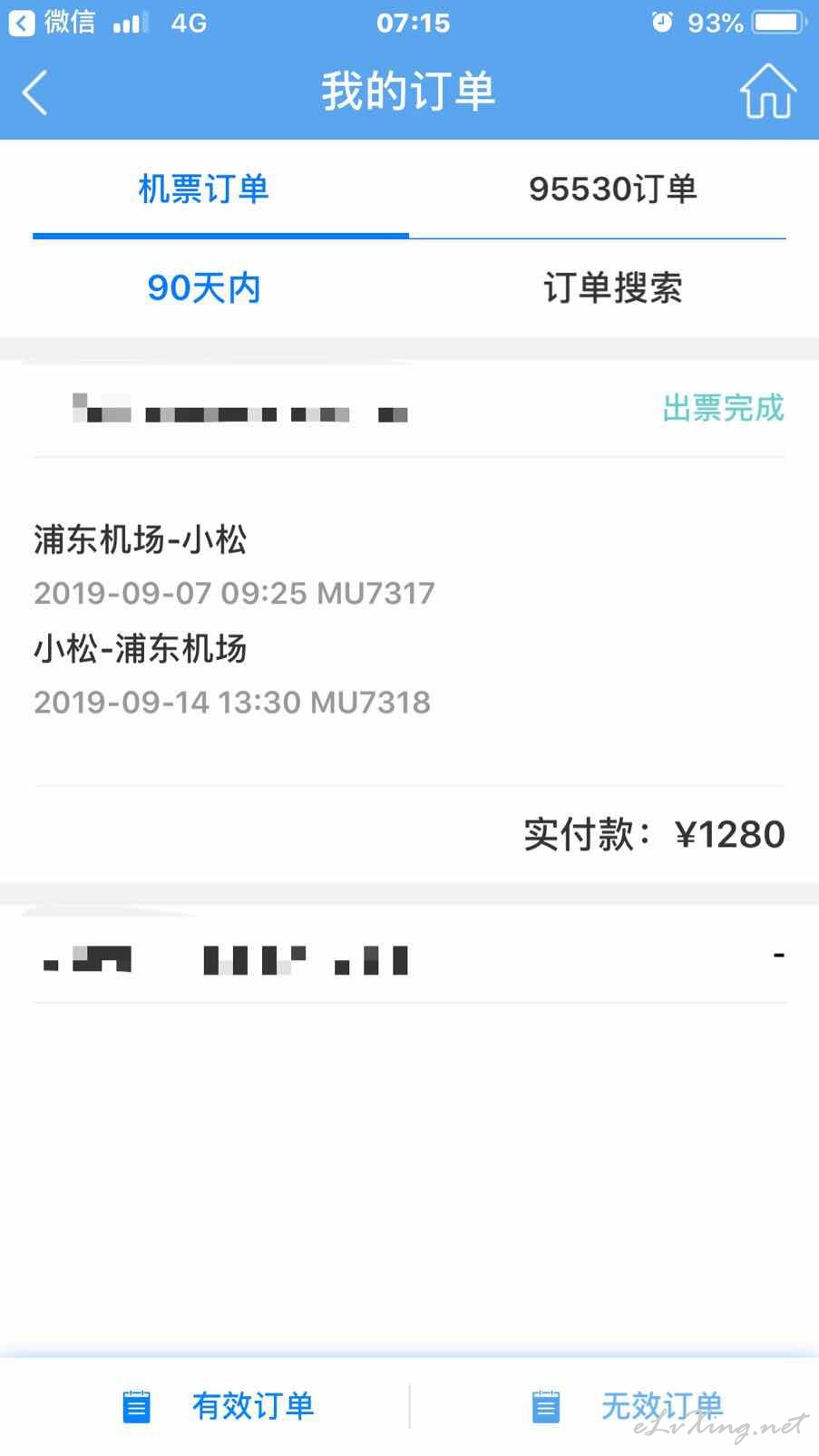Image resolution: width=819 pixels, height=1456 pixels.
Task: Open the home icon
Action: [x=767, y=91]
